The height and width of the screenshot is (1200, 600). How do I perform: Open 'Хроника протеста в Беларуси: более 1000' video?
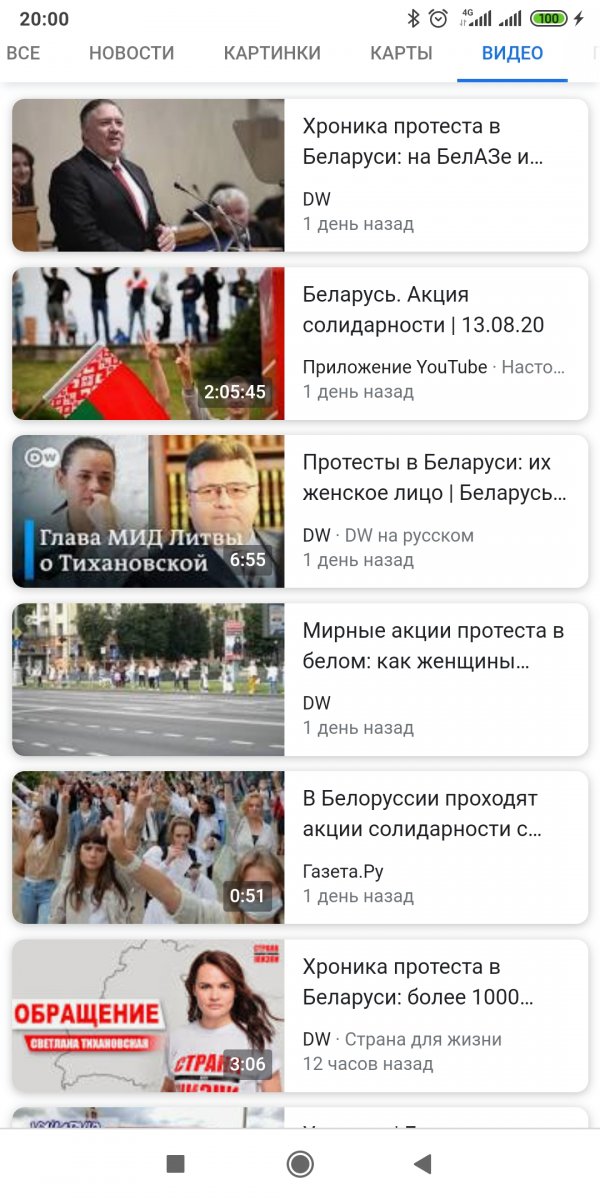(300, 1015)
